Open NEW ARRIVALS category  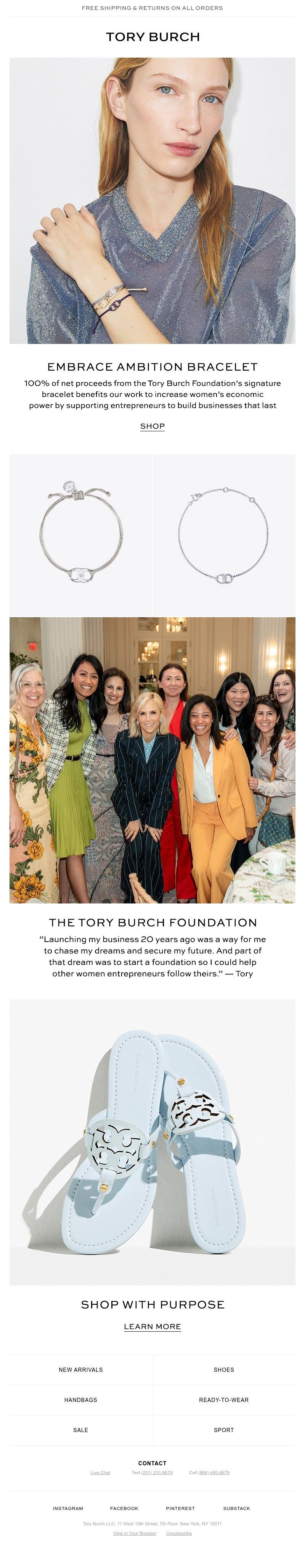(81, 1370)
